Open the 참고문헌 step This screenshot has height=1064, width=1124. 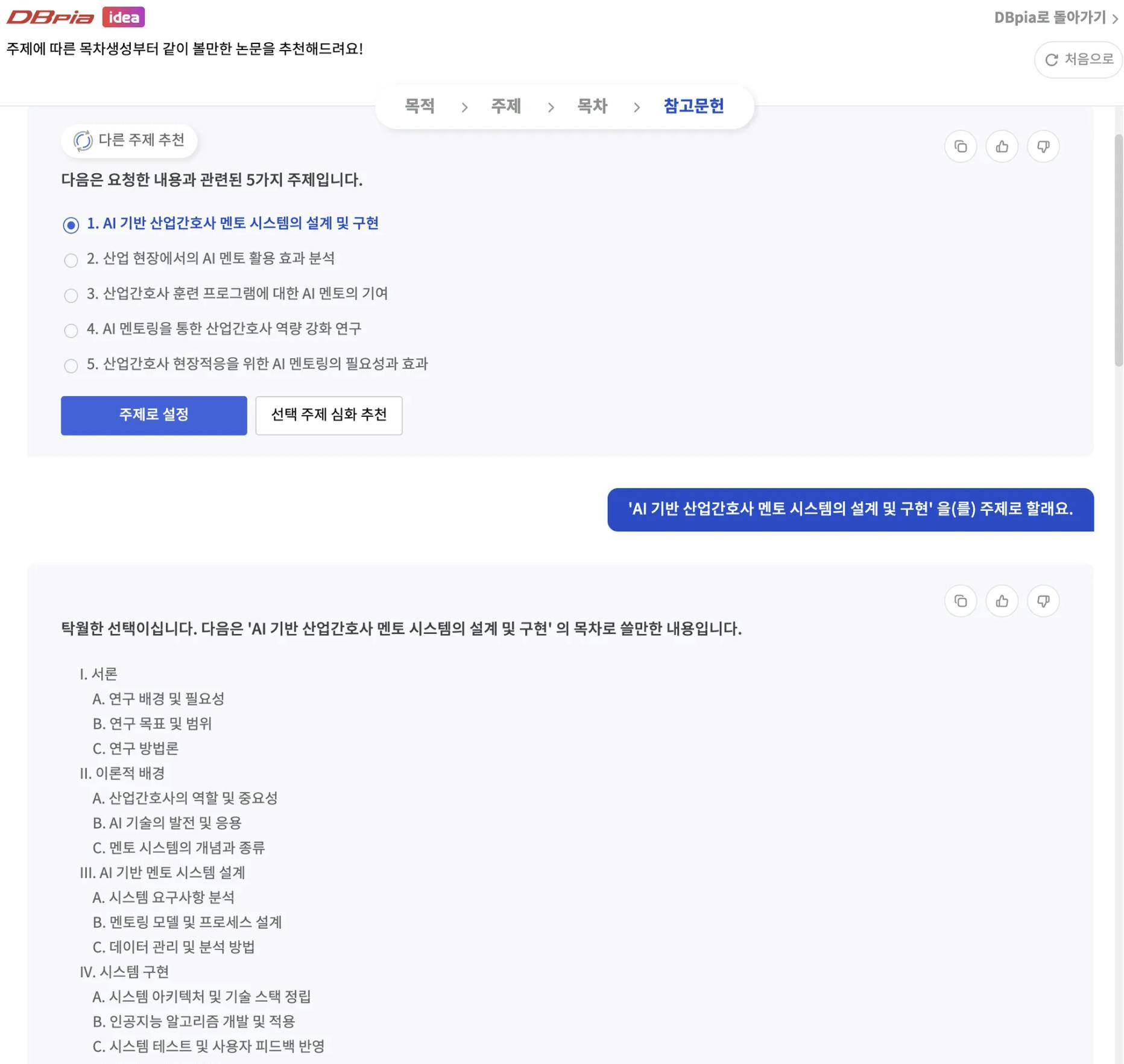click(x=693, y=106)
